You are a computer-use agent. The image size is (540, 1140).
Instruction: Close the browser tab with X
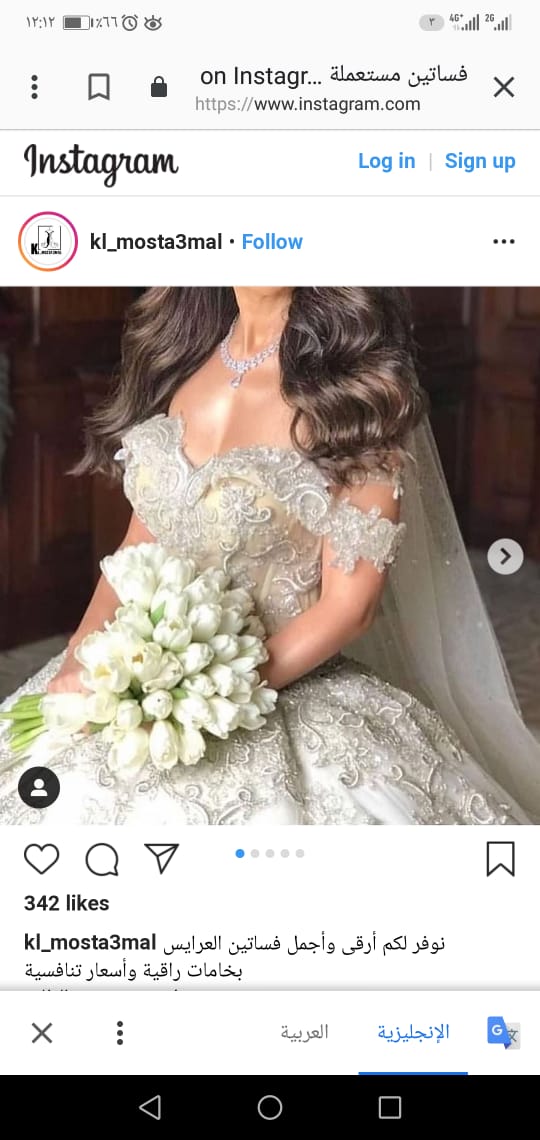(x=504, y=88)
